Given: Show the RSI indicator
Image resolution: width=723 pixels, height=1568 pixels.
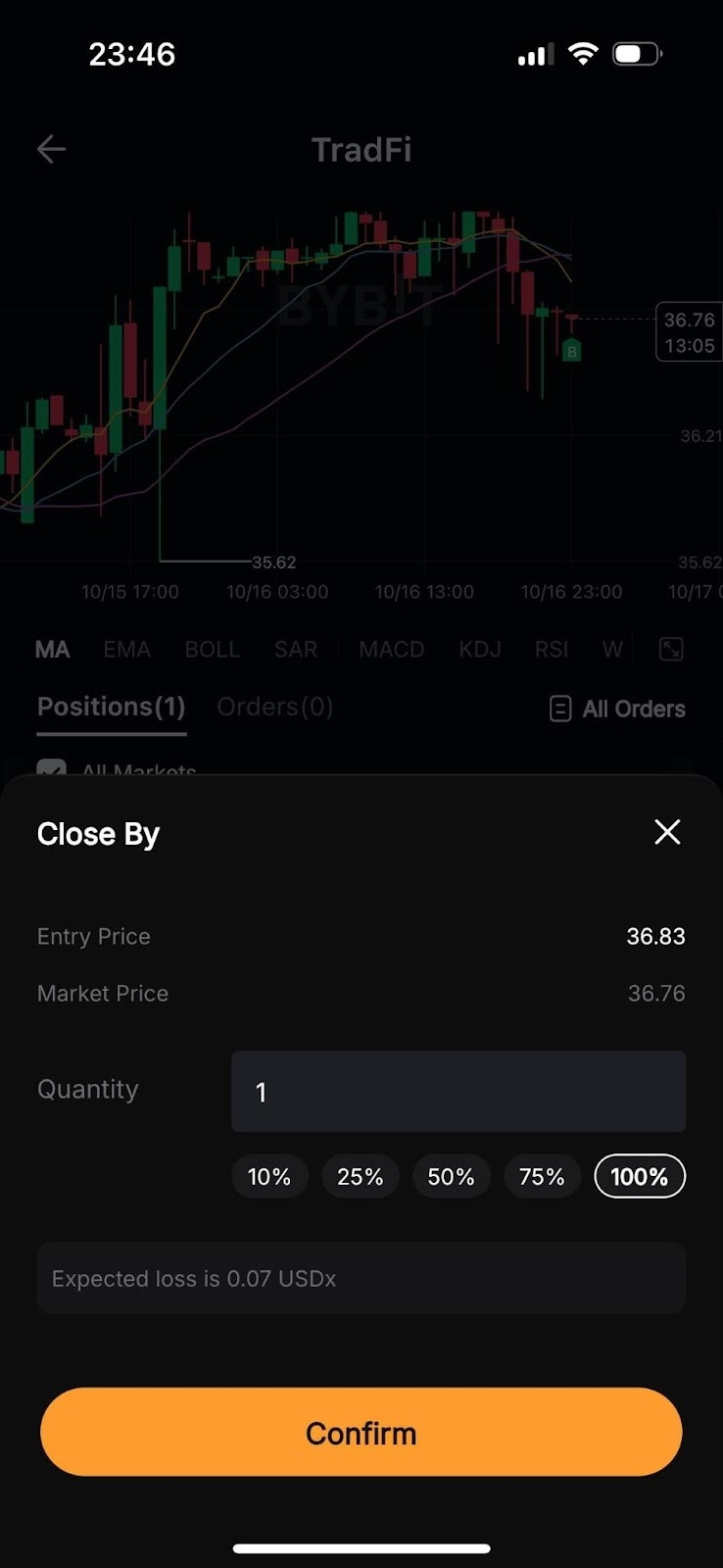Looking at the screenshot, I should point(551,649).
